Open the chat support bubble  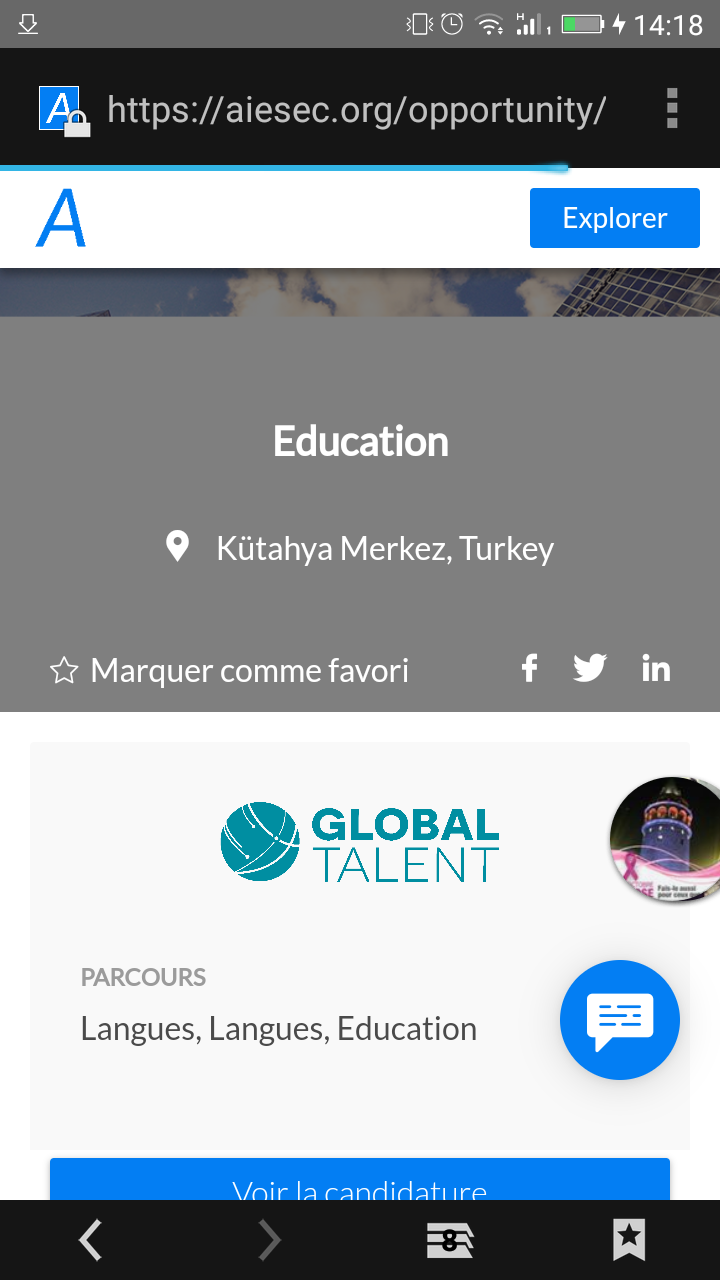coord(620,1020)
